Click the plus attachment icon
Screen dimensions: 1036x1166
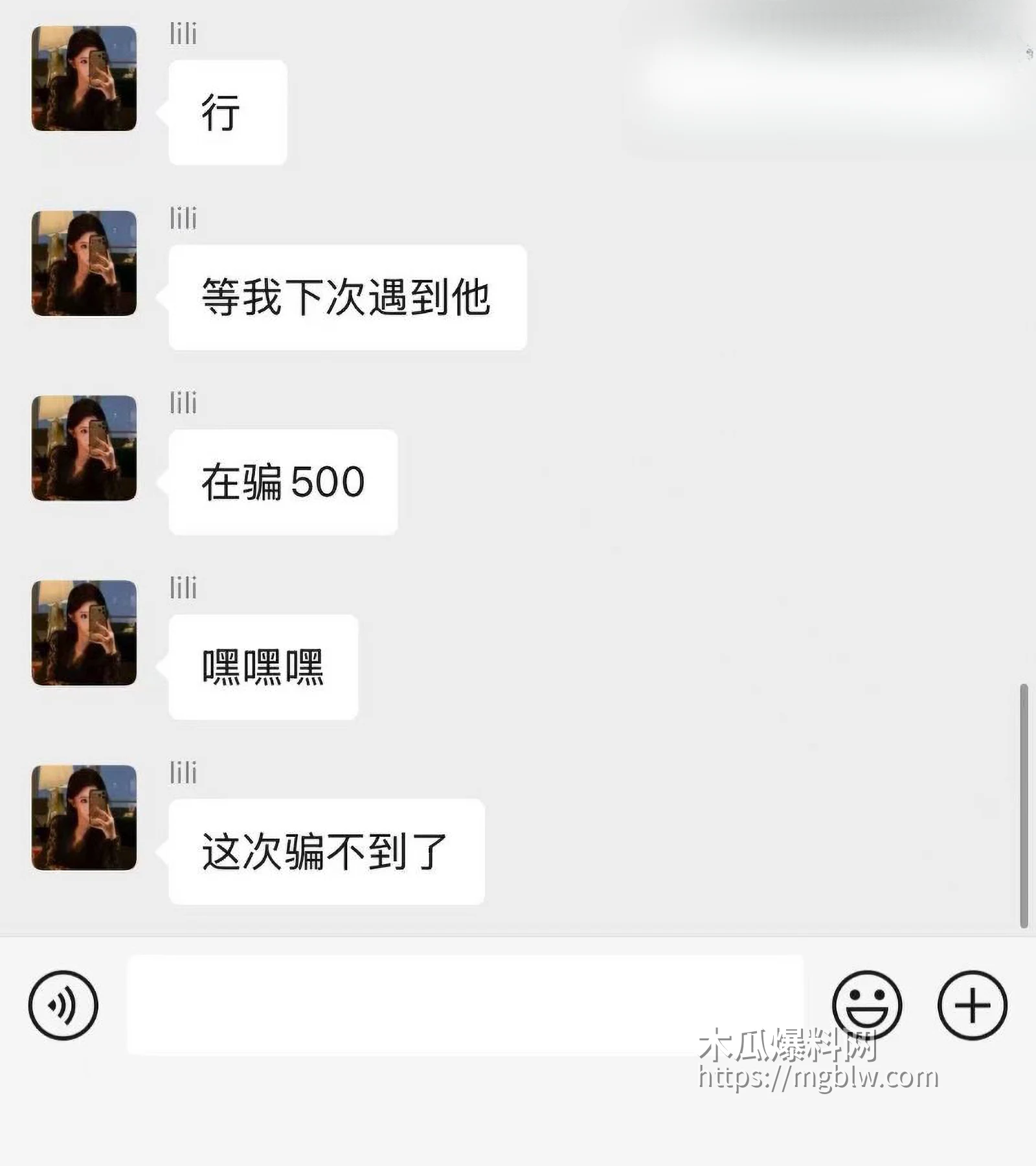click(x=973, y=1005)
